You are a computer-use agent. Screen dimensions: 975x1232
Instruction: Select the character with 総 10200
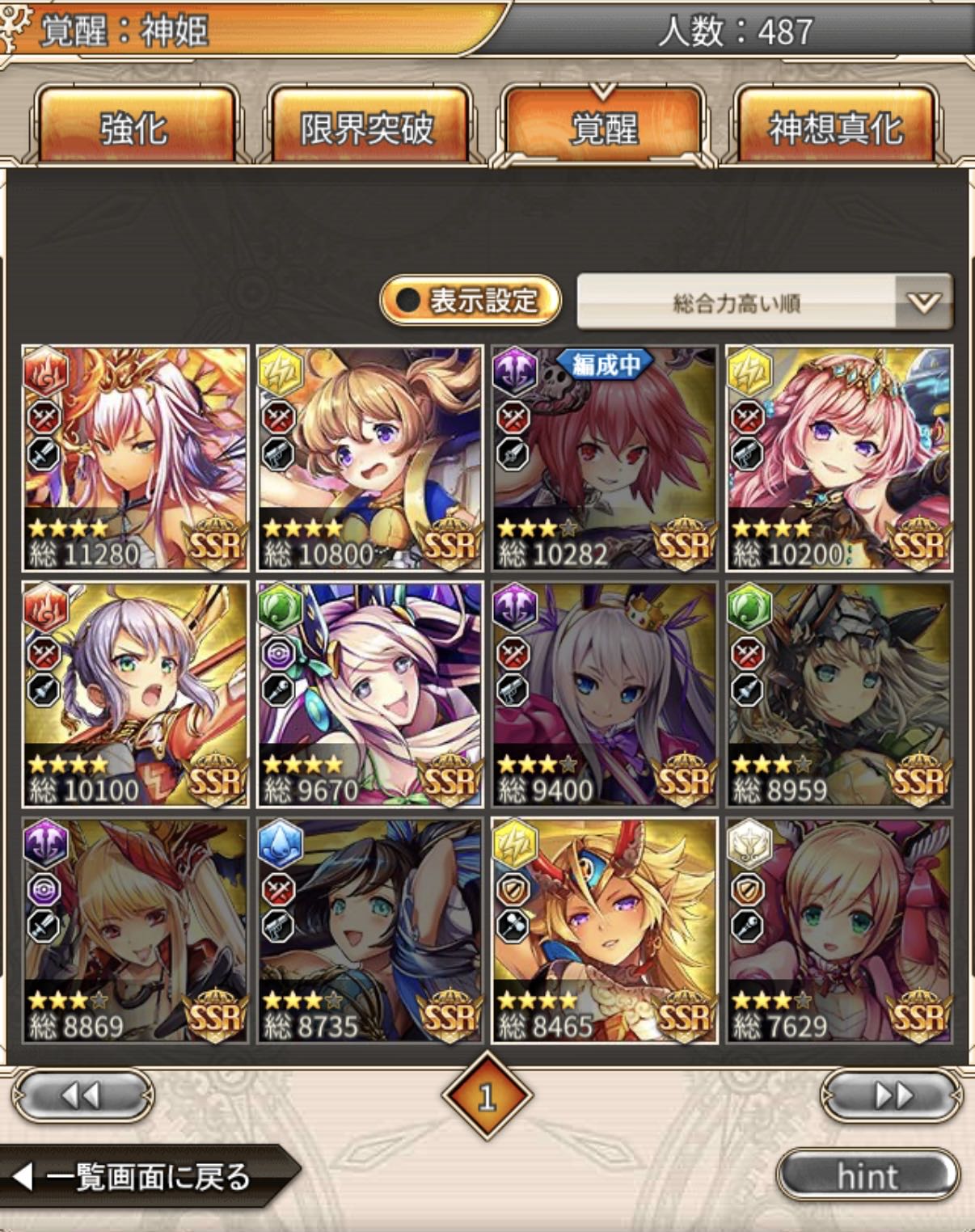coord(838,458)
